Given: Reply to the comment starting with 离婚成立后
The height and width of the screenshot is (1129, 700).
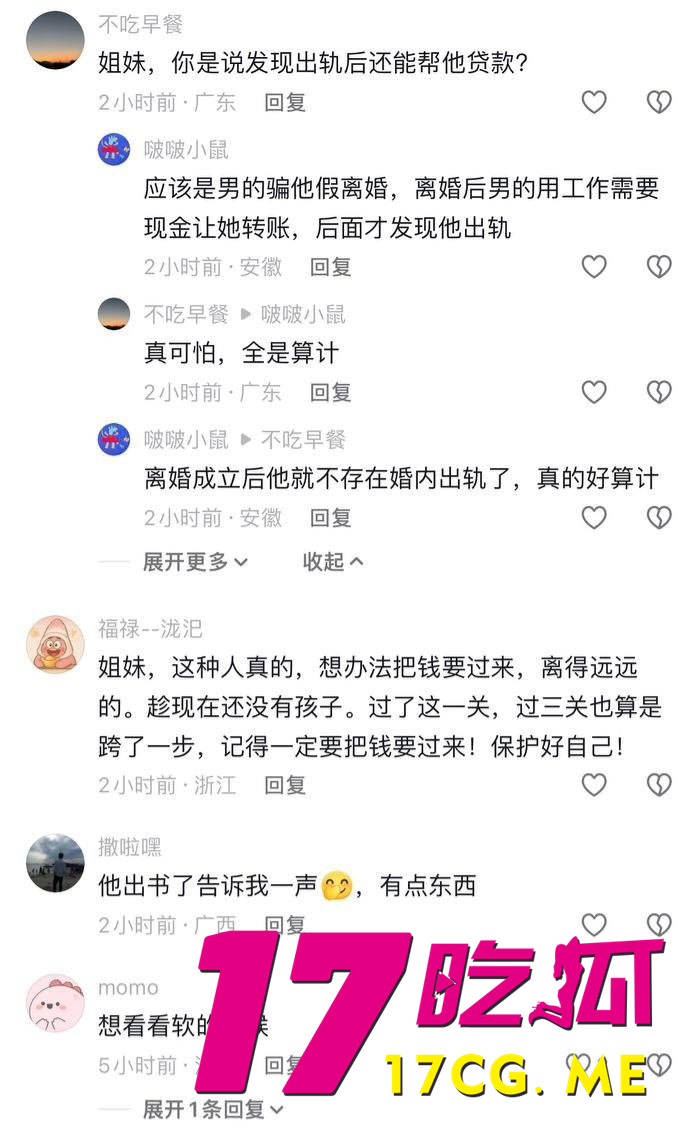Looking at the screenshot, I should click(x=330, y=517).
